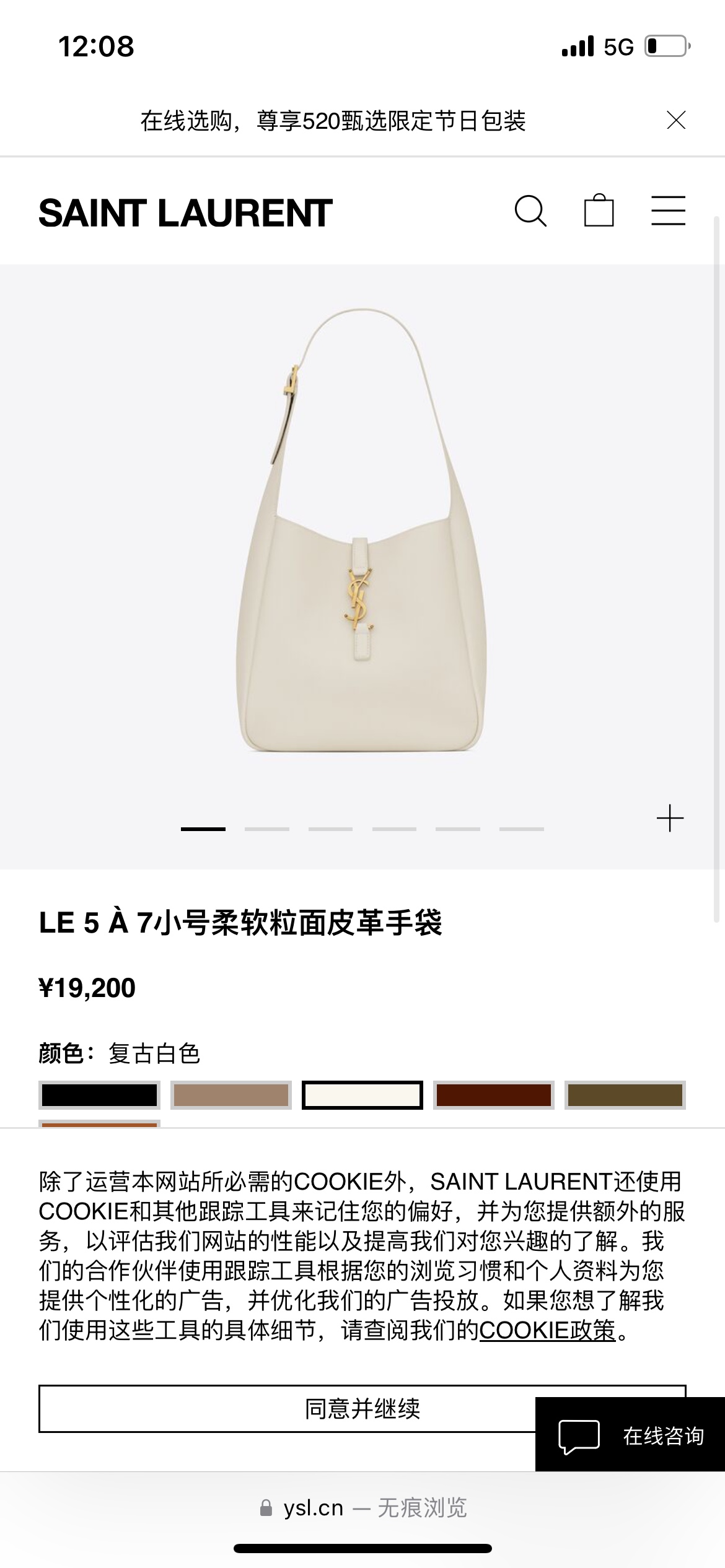Image resolution: width=725 pixels, height=1568 pixels.
Task: Select the black color swatch
Action: [99, 1095]
